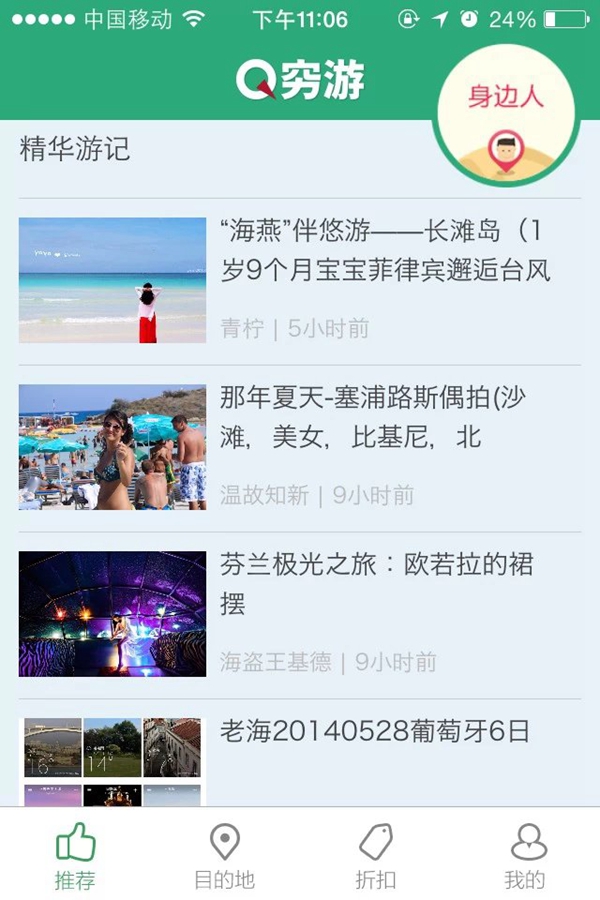
Task: Go to the 折扣 tab
Action: tap(376, 856)
